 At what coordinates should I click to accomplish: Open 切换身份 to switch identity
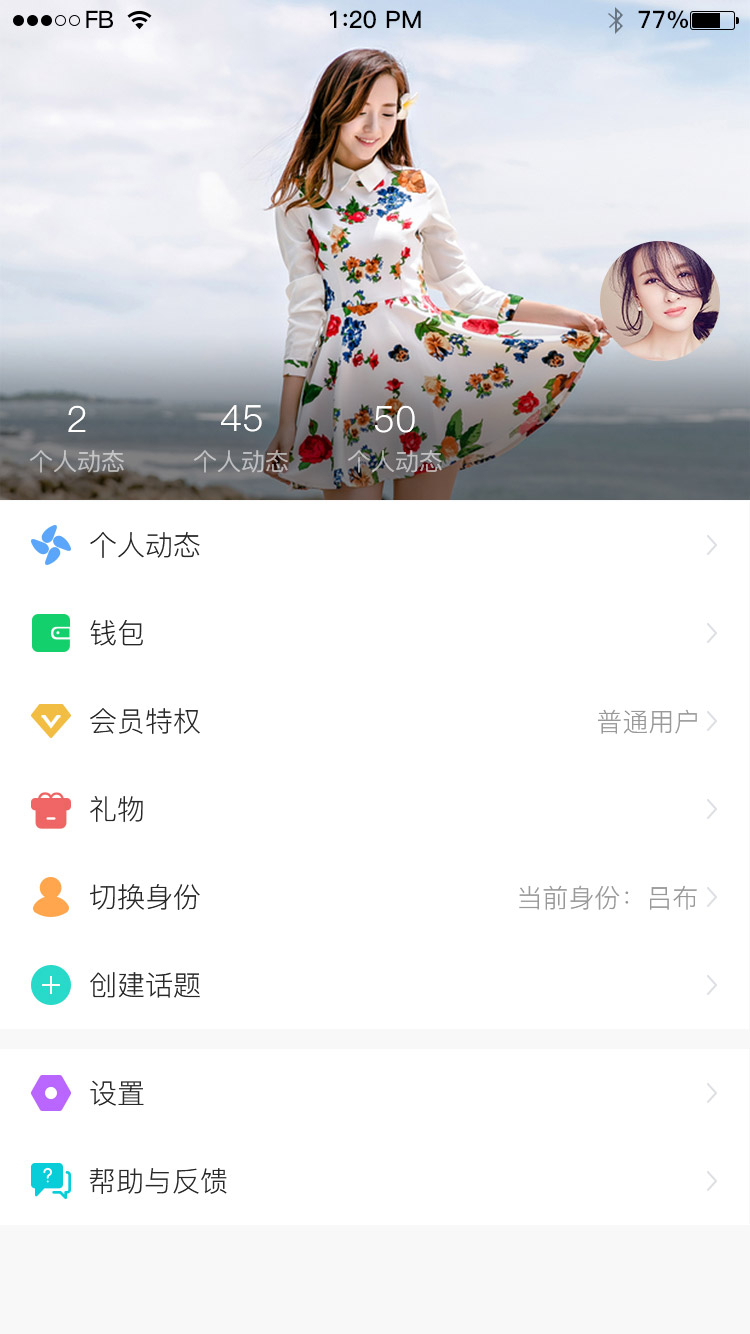click(x=375, y=897)
